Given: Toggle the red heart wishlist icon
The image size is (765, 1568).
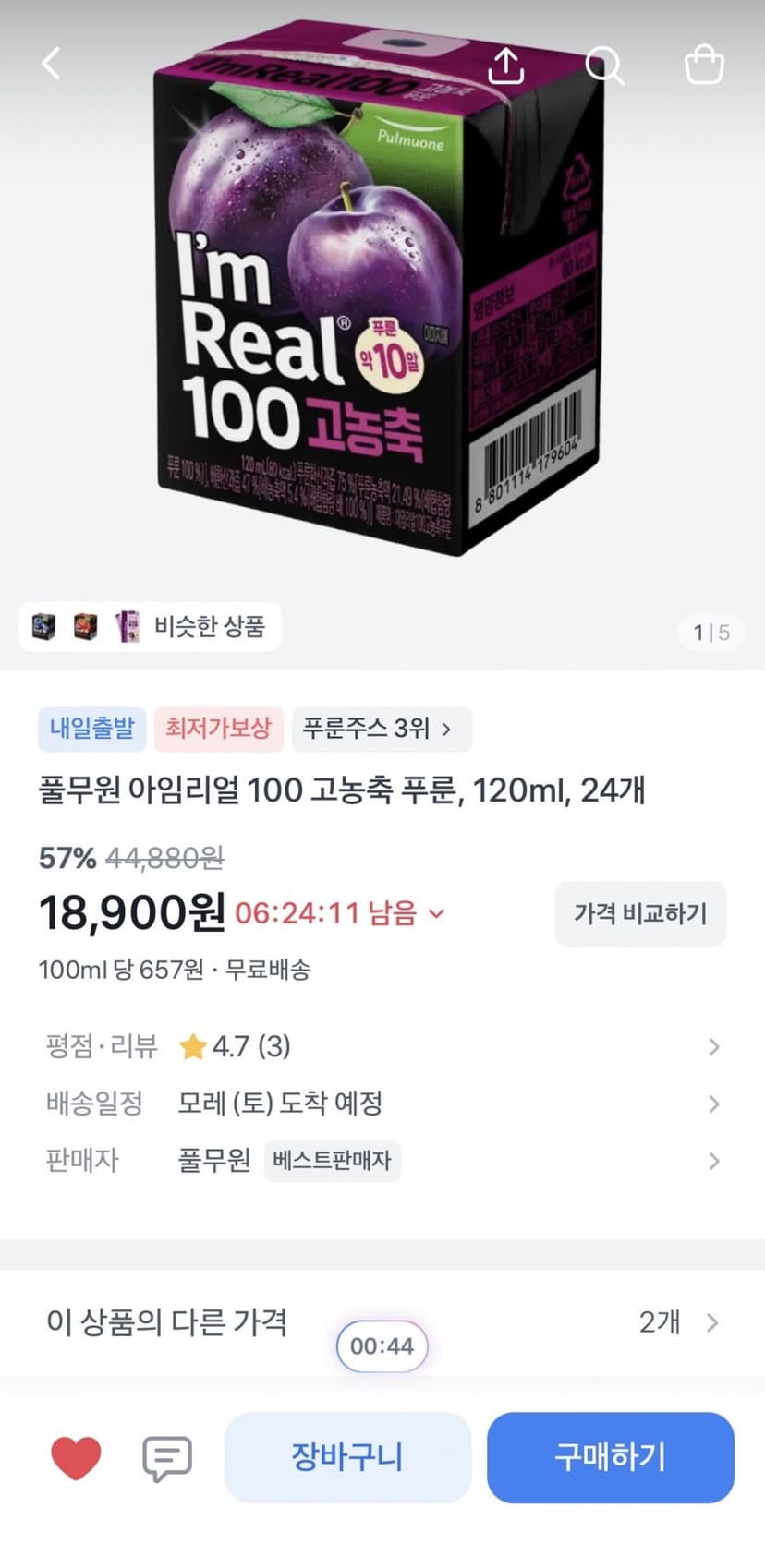Looking at the screenshot, I should 76,1458.
